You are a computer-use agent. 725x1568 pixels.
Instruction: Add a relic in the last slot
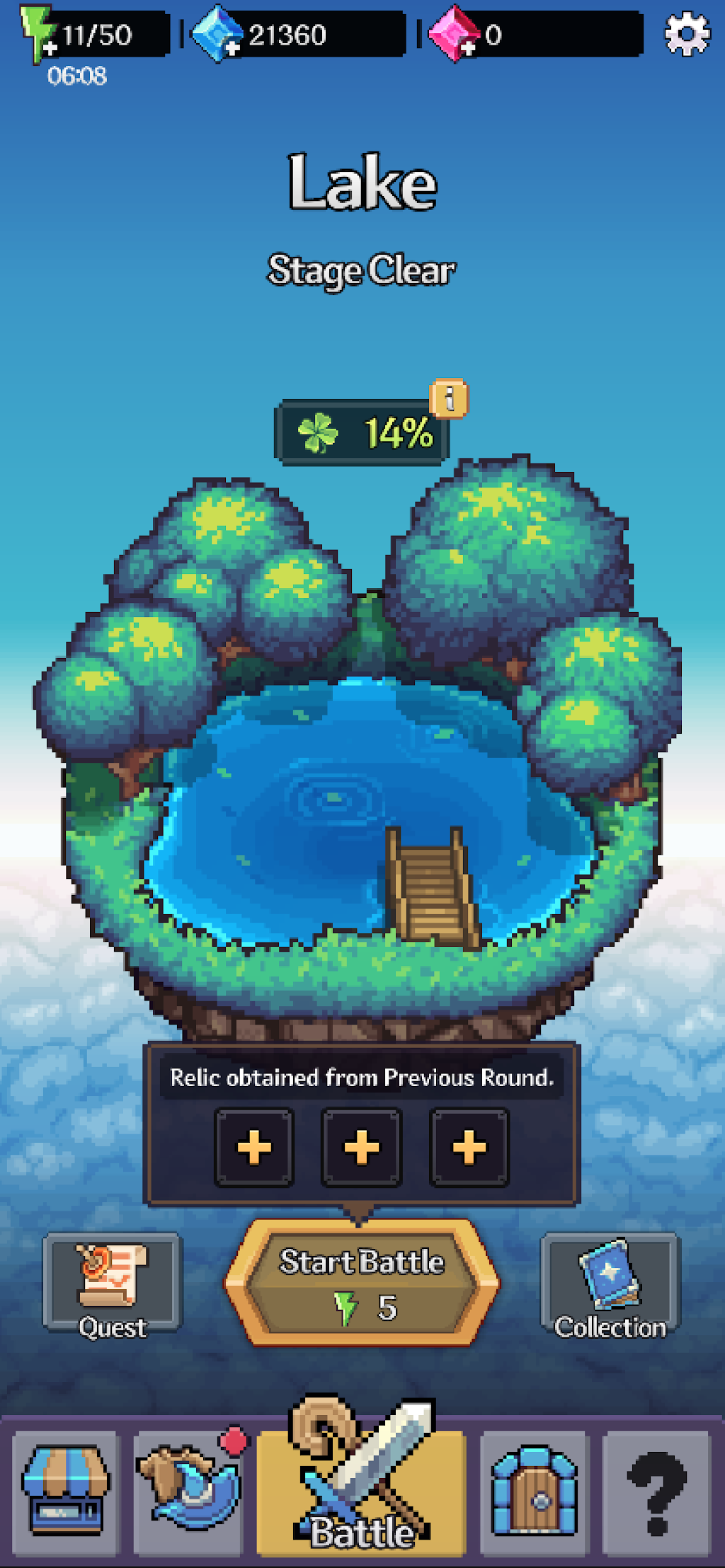click(469, 1147)
